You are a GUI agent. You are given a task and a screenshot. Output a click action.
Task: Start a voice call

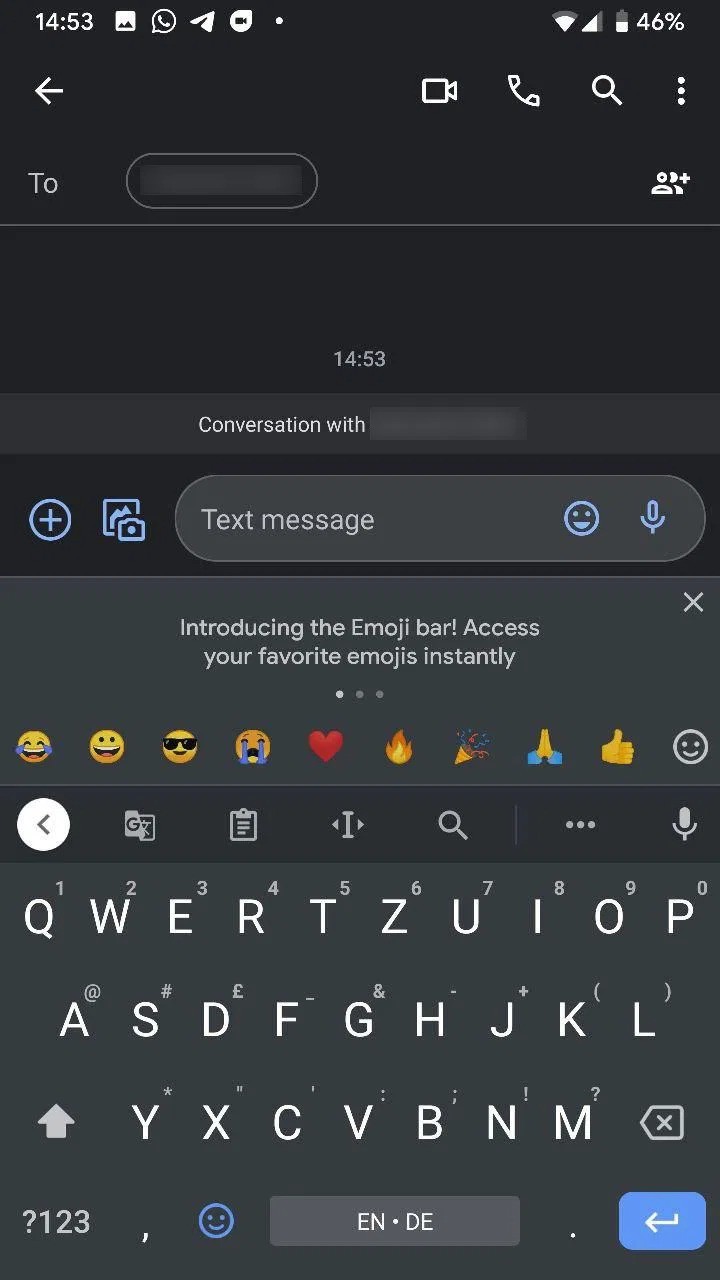(x=523, y=91)
